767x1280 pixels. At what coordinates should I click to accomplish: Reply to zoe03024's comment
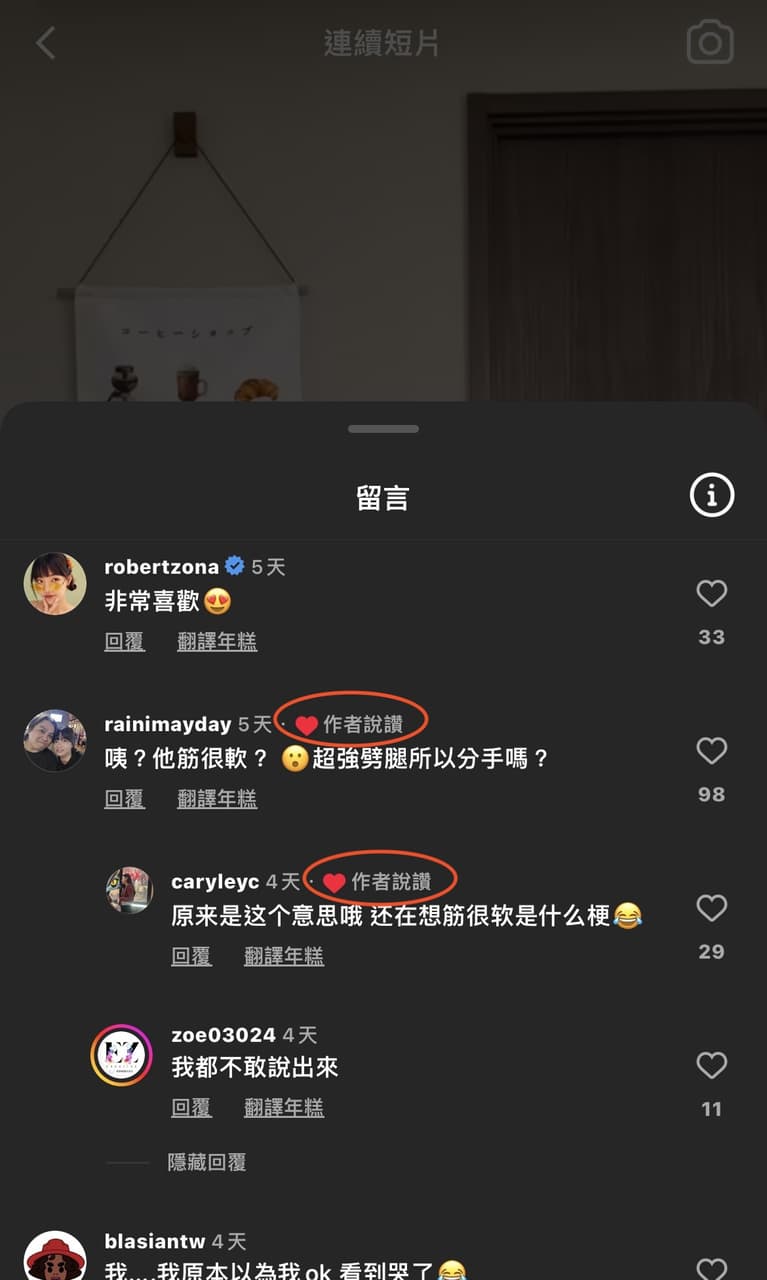(191, 1107)
